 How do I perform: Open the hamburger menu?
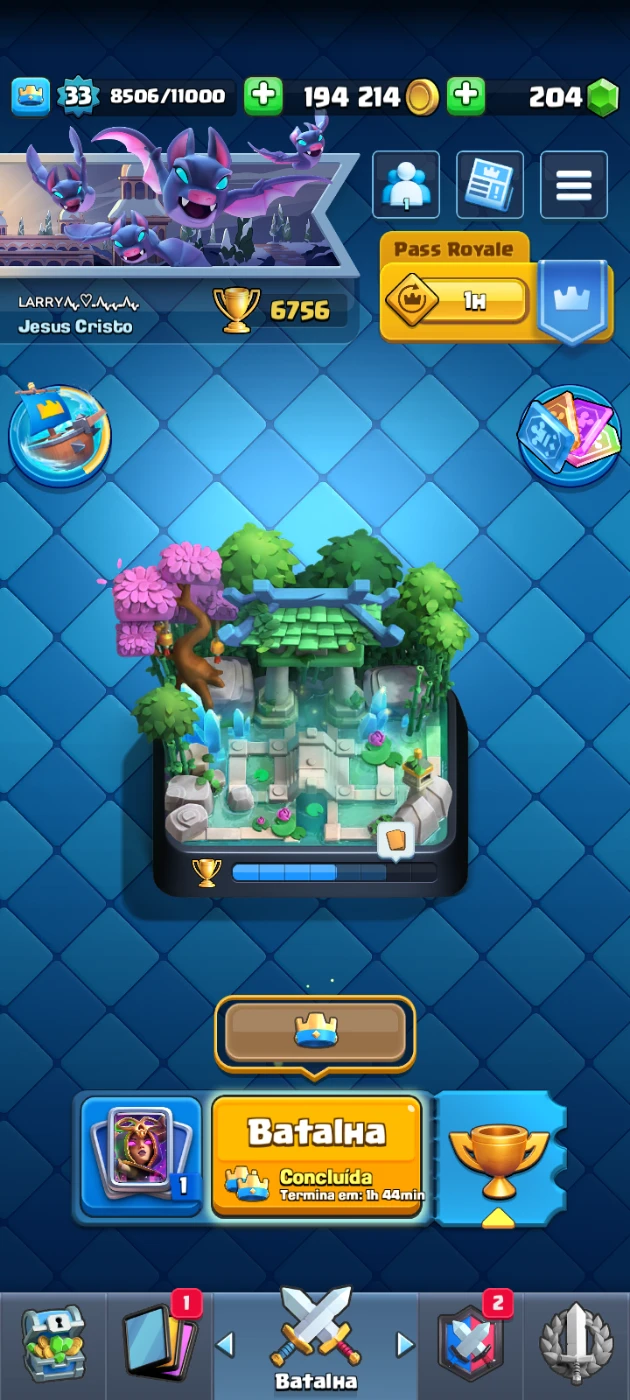574,185
